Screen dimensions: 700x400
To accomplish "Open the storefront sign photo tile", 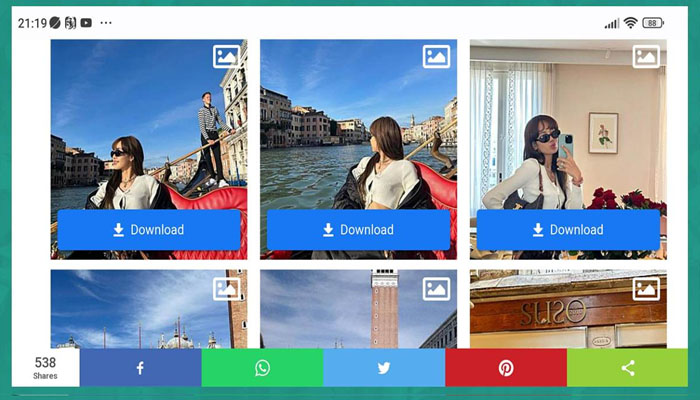I will click(x=567, y=310).
